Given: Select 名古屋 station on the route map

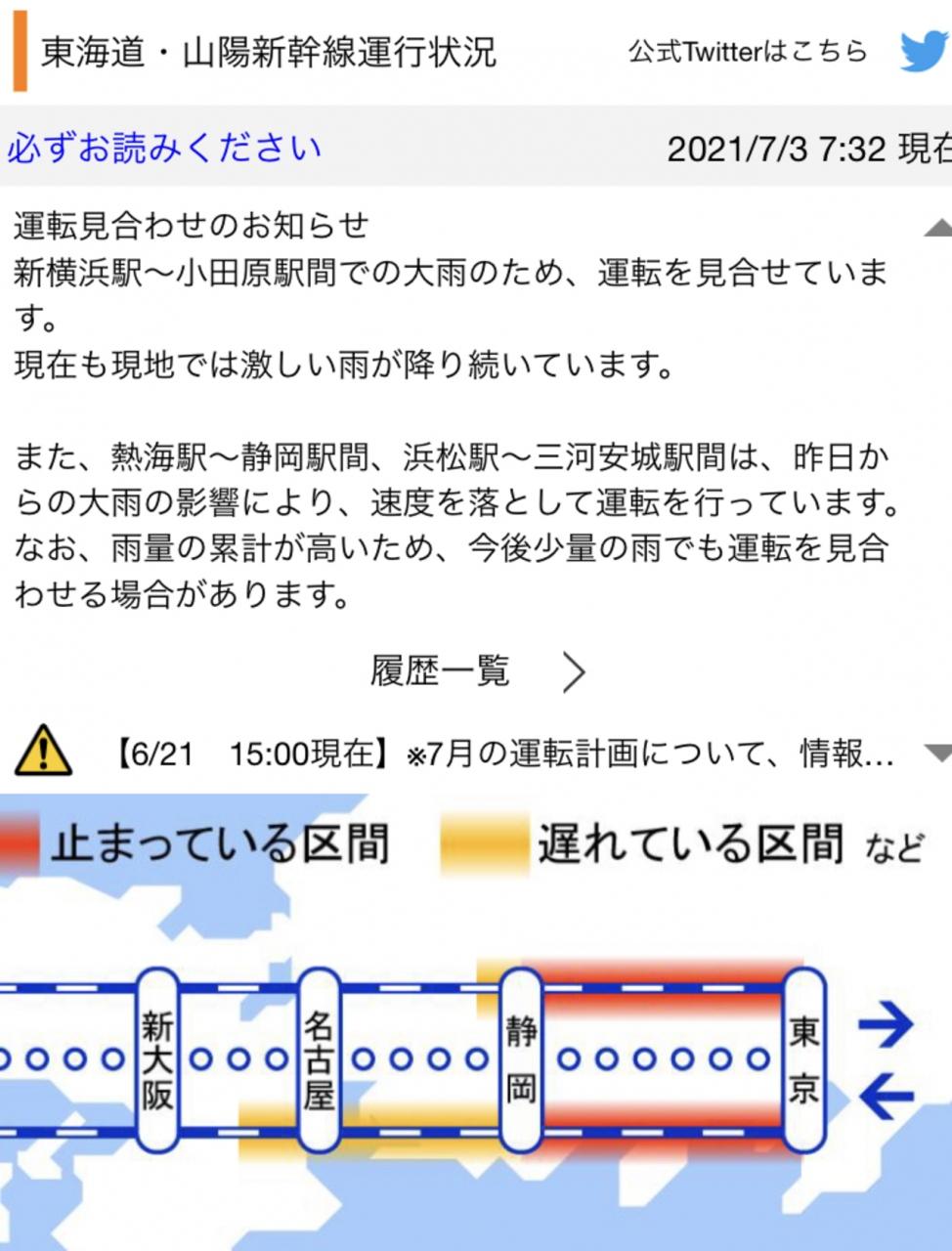Looking at the screenshot, I should [x=319, y=1059].
